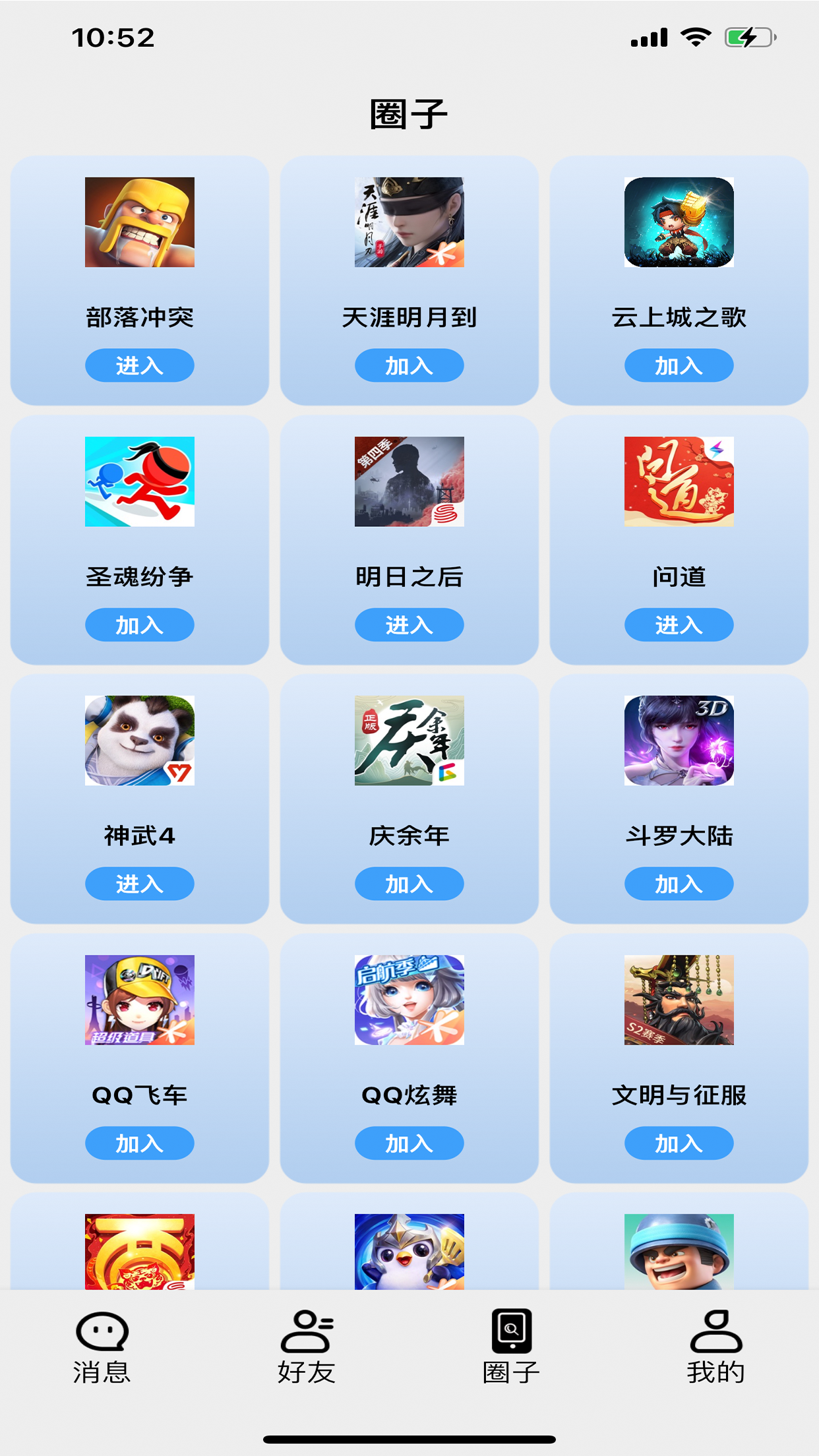Join the 天涯明月到 circle
Screen dimensions: 819x1456
pos(409,365)
